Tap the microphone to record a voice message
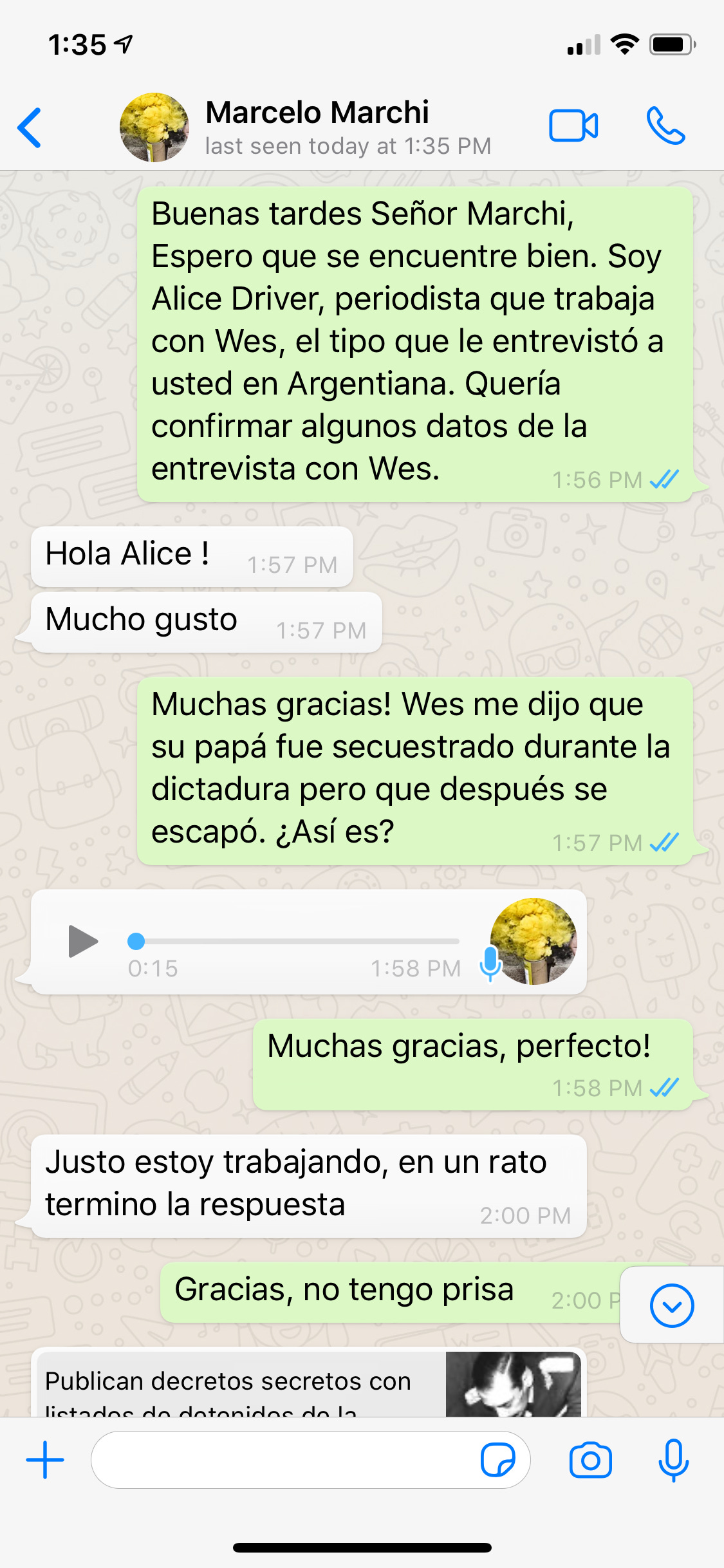 (673, 1460)
